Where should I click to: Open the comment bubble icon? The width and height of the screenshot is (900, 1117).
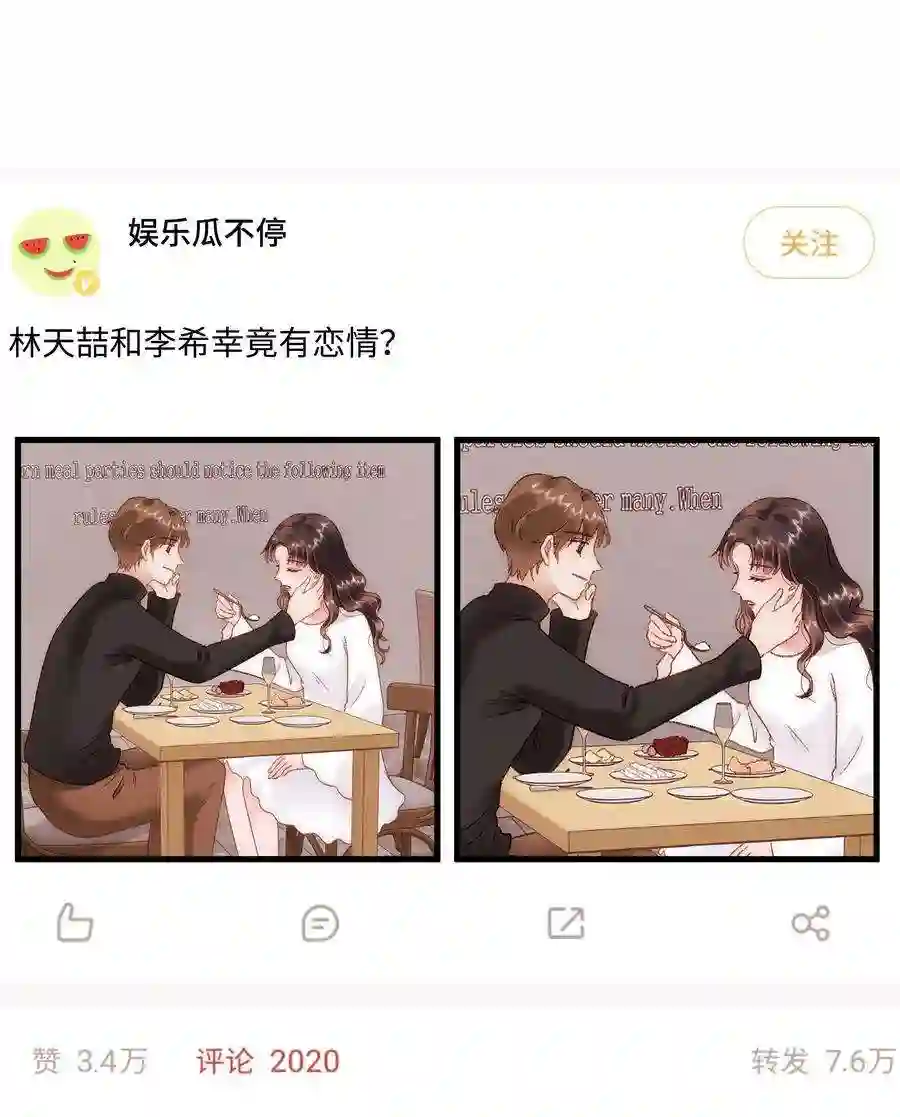point(320,925)
